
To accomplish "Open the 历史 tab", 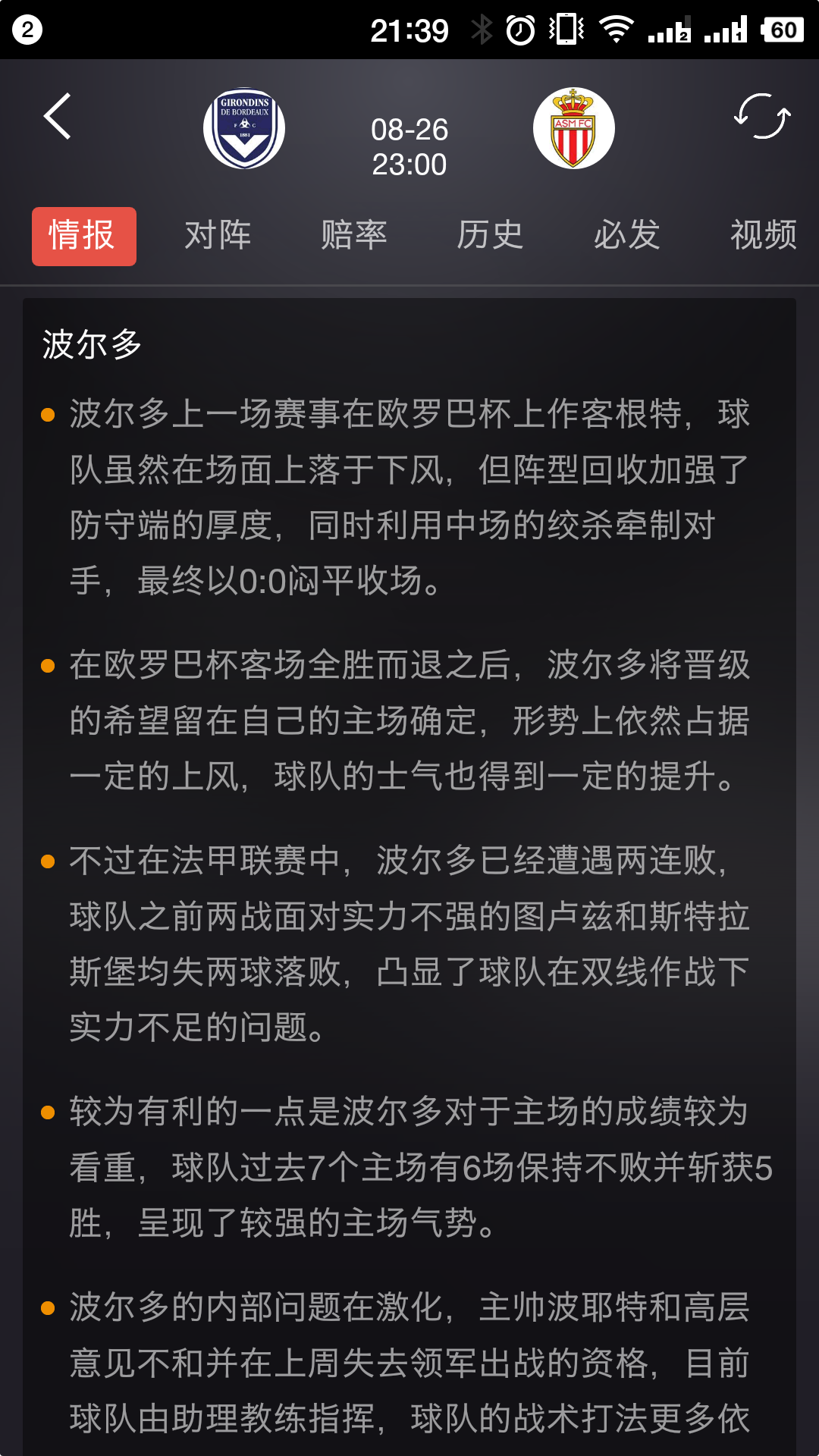I will 490,236.
